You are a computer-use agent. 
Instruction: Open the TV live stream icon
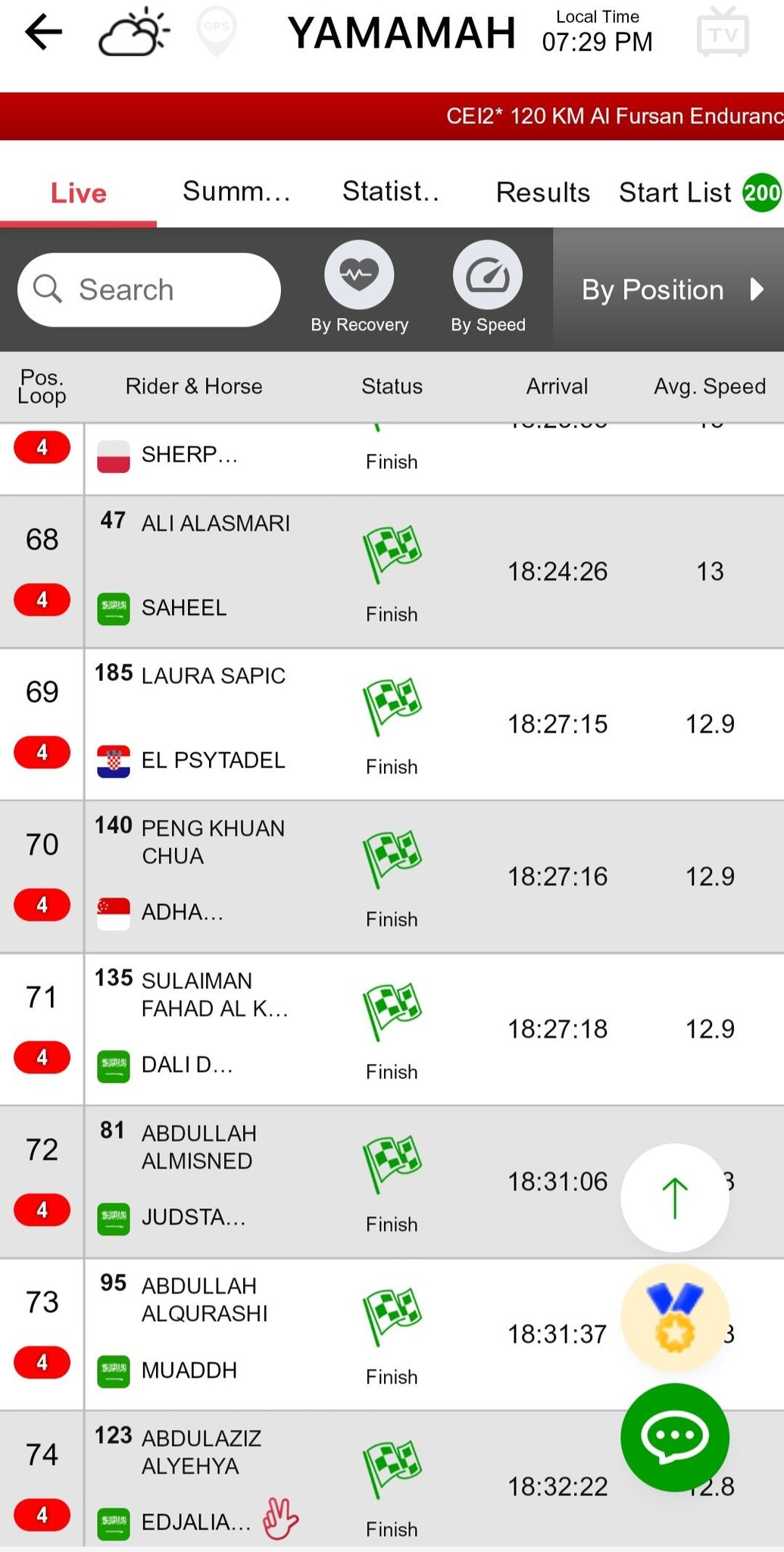coord(723,32)
